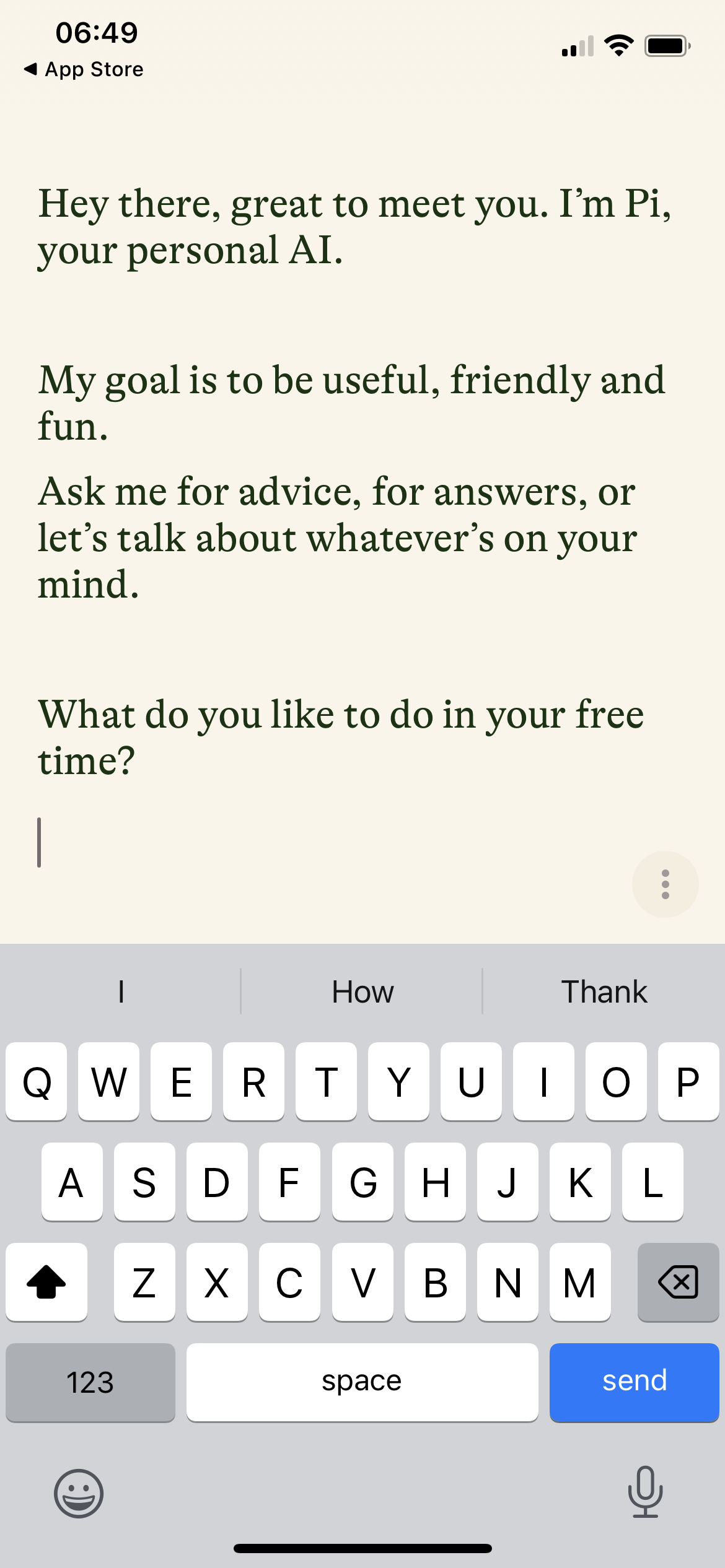Toggle the shift key

(x=46, y=1281)
